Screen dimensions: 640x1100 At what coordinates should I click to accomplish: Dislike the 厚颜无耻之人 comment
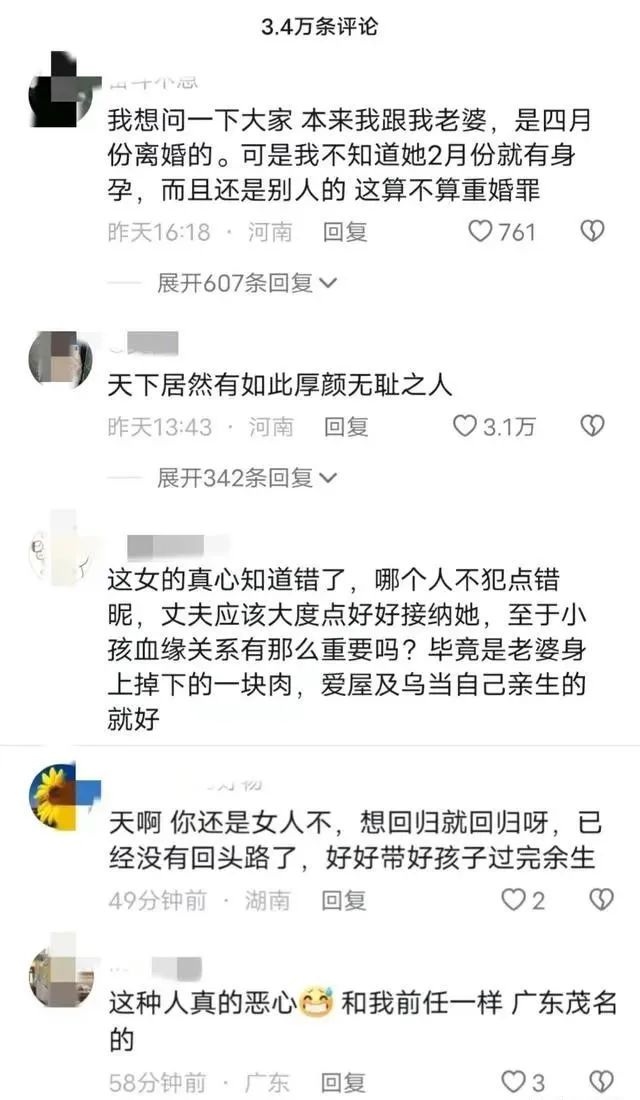pos(592,427)
